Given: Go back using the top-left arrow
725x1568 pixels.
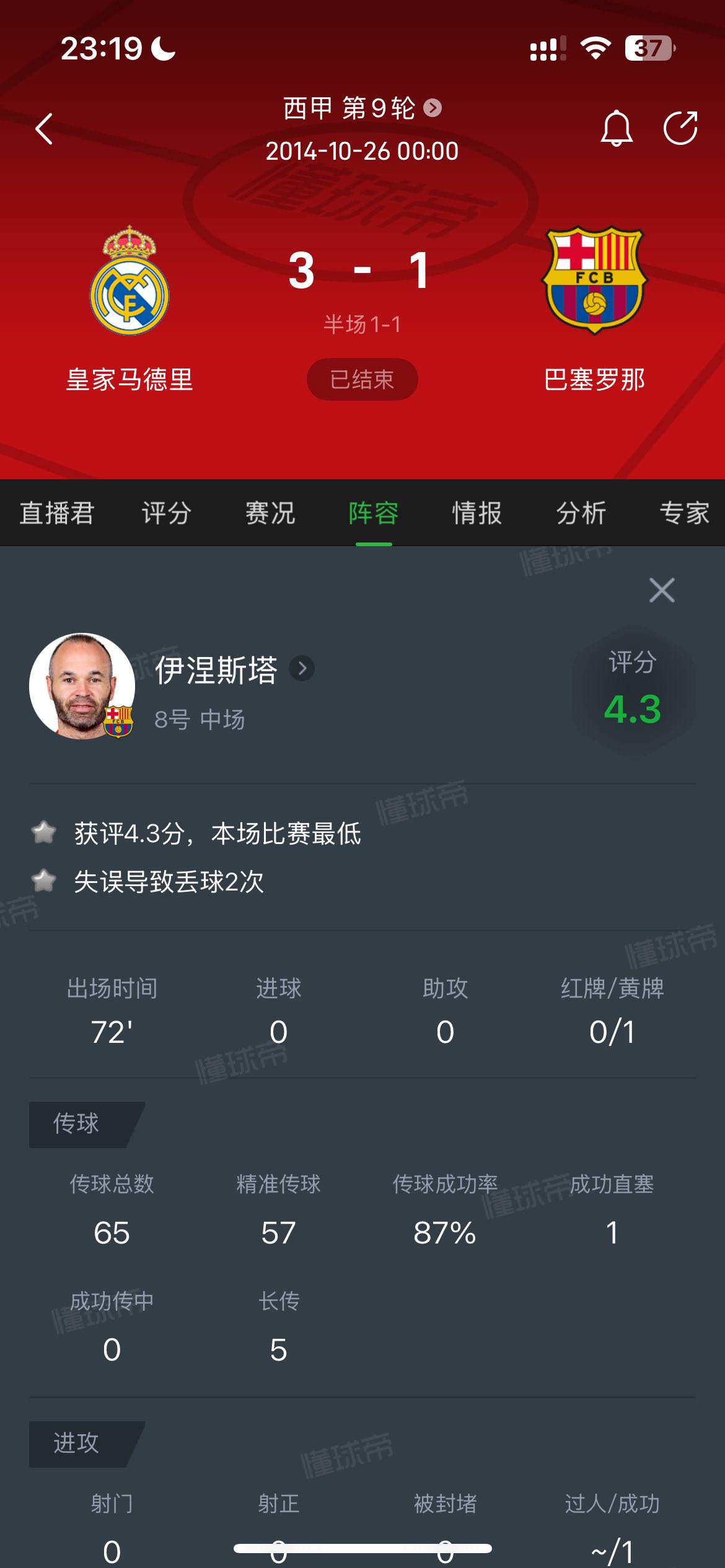Looking at the screenshot, I should pos(44,129).
